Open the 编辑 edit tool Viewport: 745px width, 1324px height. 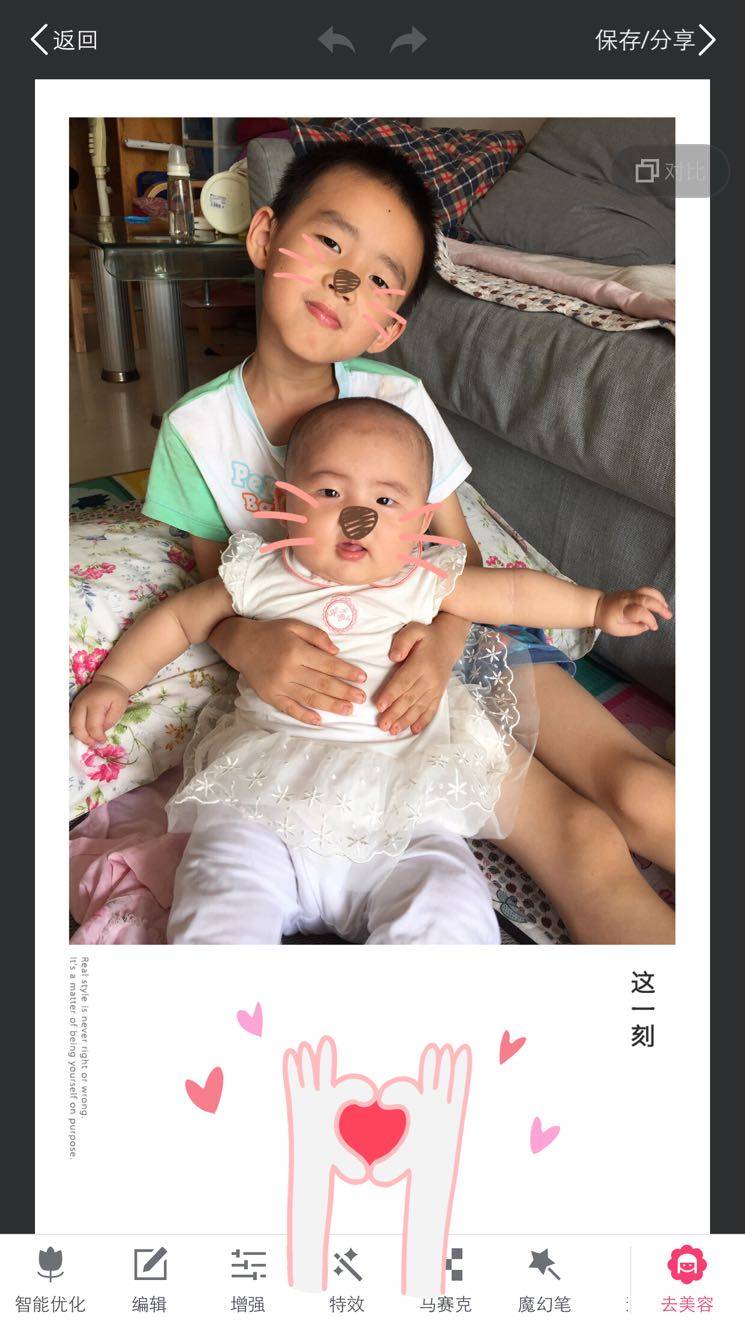tap(150, 1279)
